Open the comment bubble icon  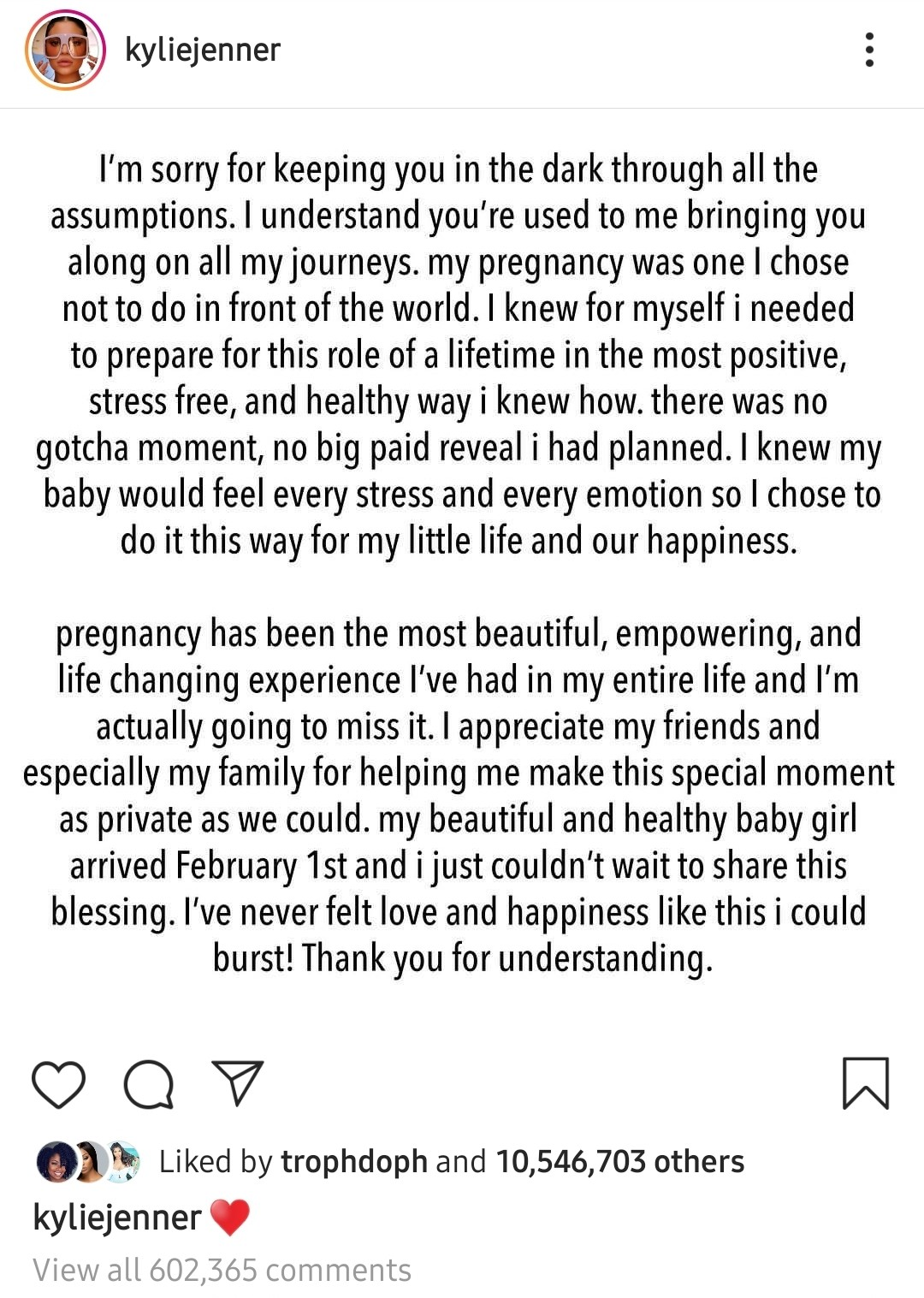pyautogui.click(x=149, y=1084)
